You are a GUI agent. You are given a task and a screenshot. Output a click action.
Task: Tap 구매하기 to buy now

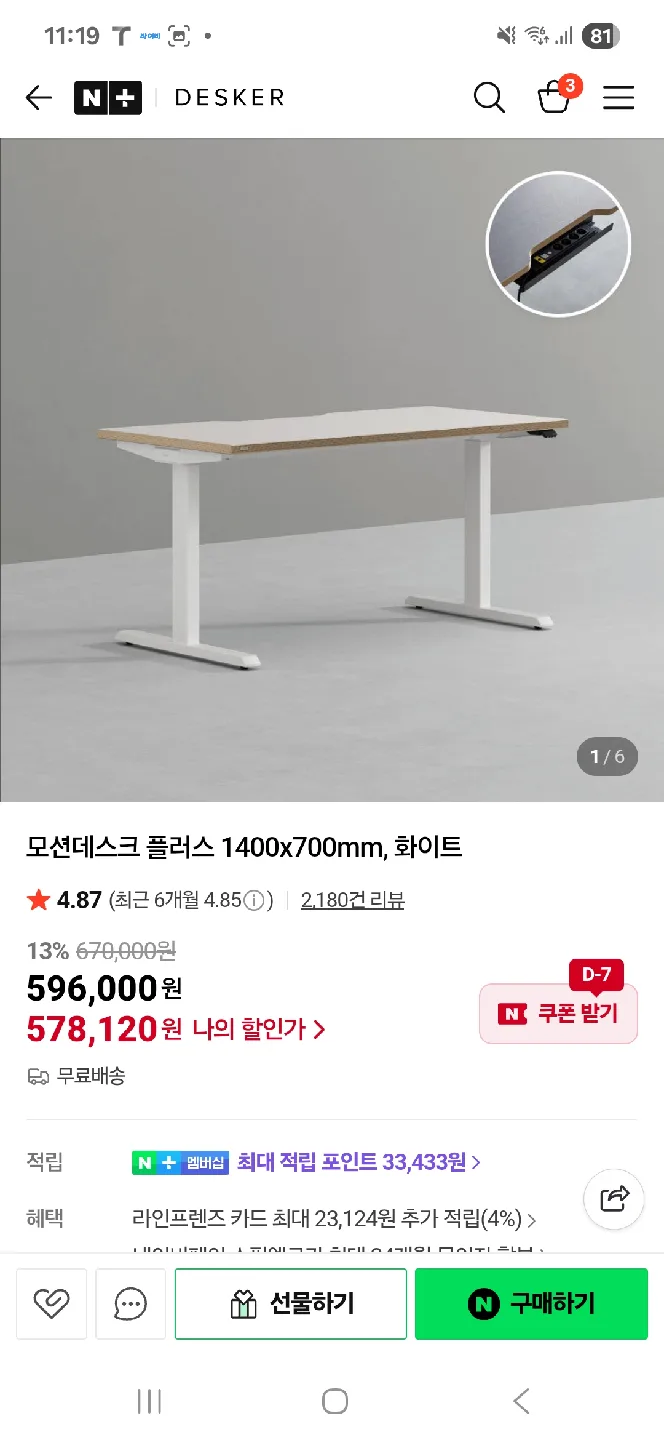click(531, 1303)
